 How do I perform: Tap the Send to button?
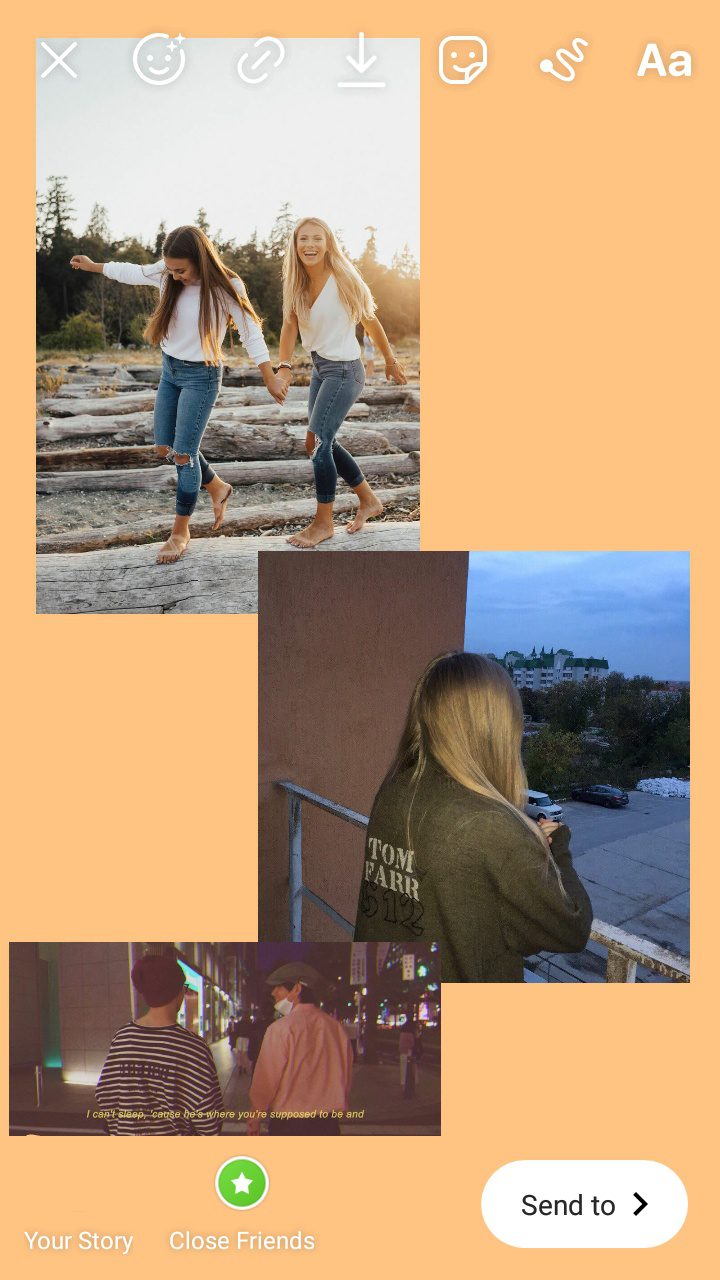pos(584,1204)
